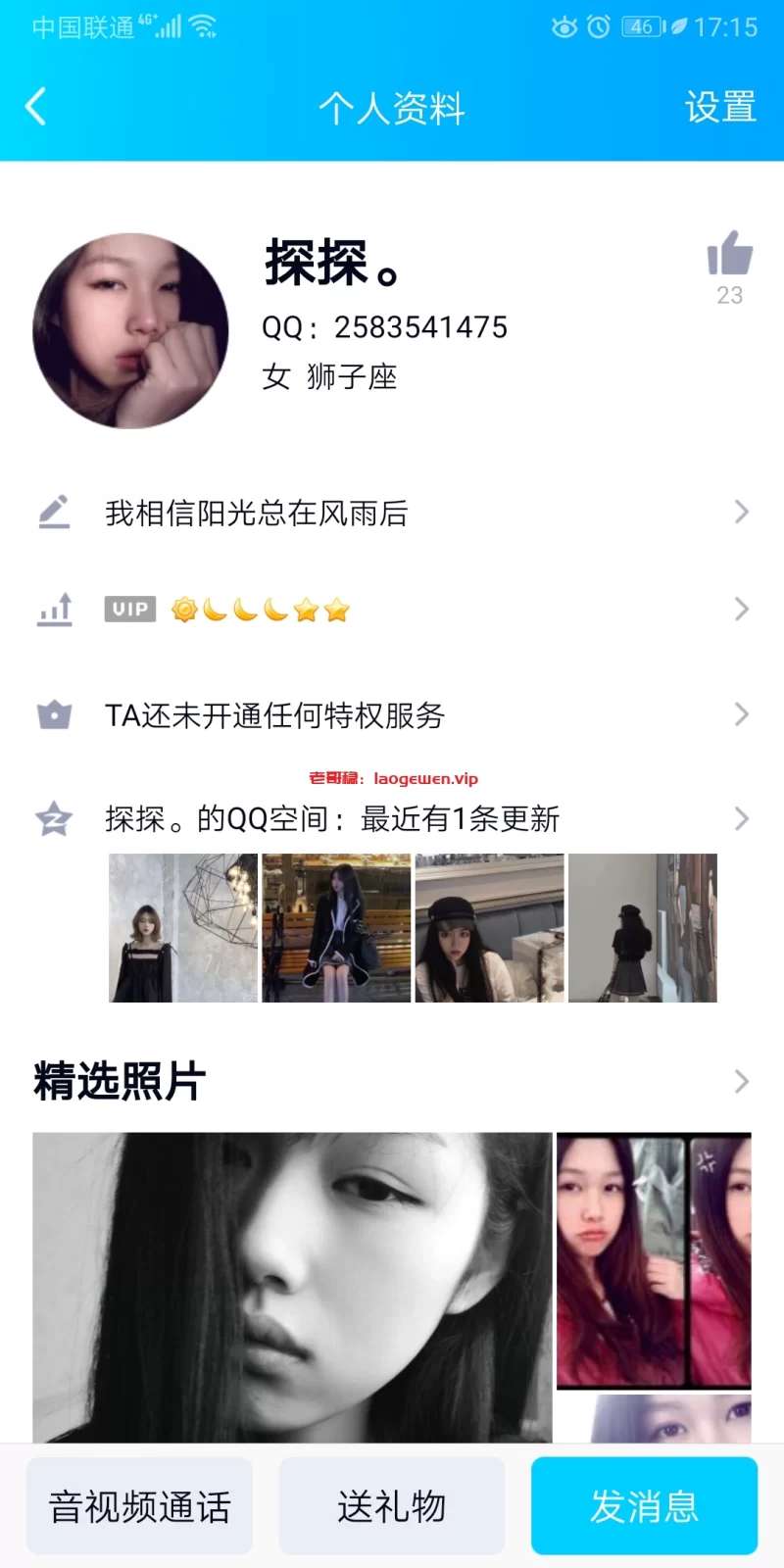Tap 送礼物 to send a gift
This screenshot has height=1568, width=784.
(x=392, y=1506)
